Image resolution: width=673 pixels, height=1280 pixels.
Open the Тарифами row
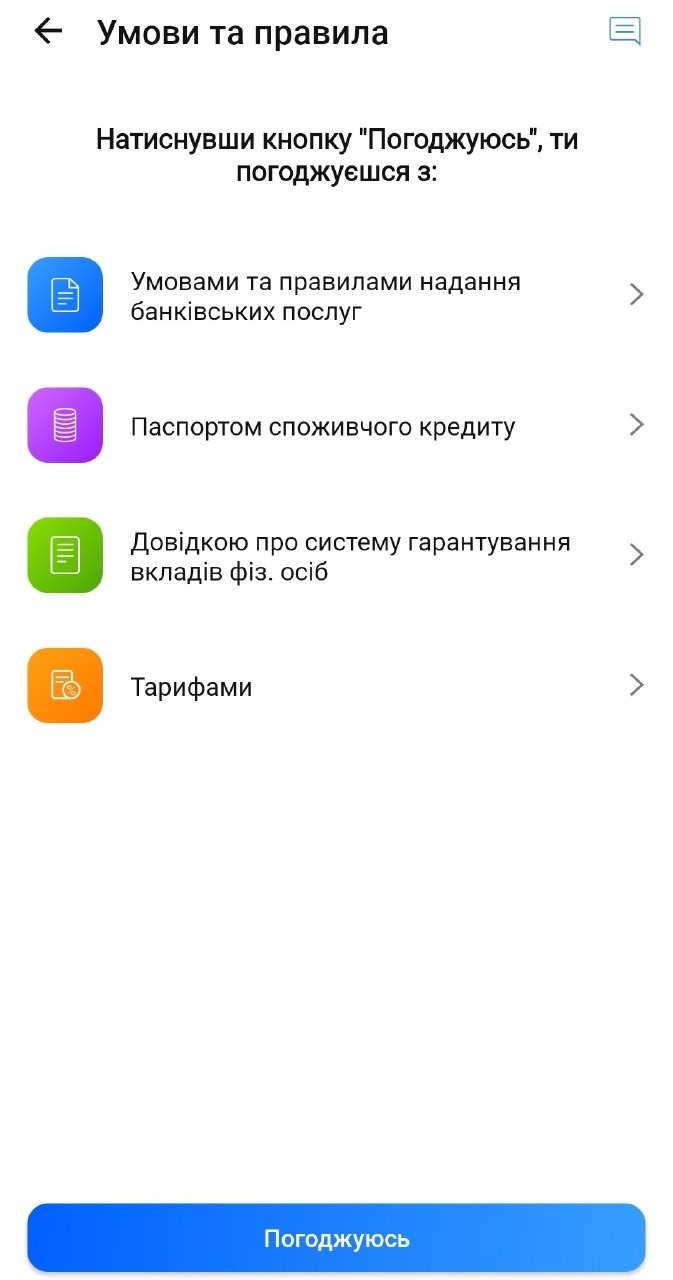pyautogui.click(x=336, y=687)
